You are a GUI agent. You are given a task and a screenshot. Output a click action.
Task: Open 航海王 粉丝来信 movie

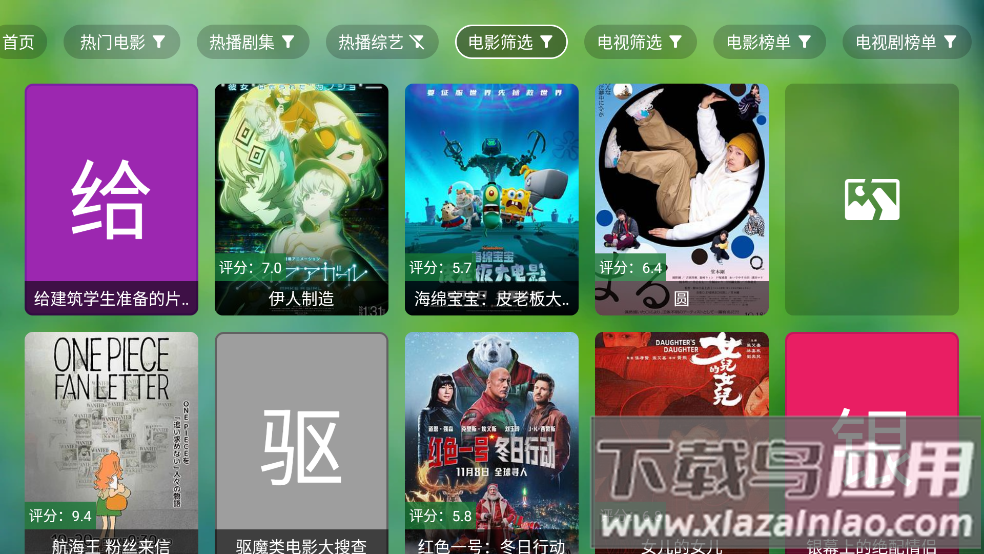point(111,440)
